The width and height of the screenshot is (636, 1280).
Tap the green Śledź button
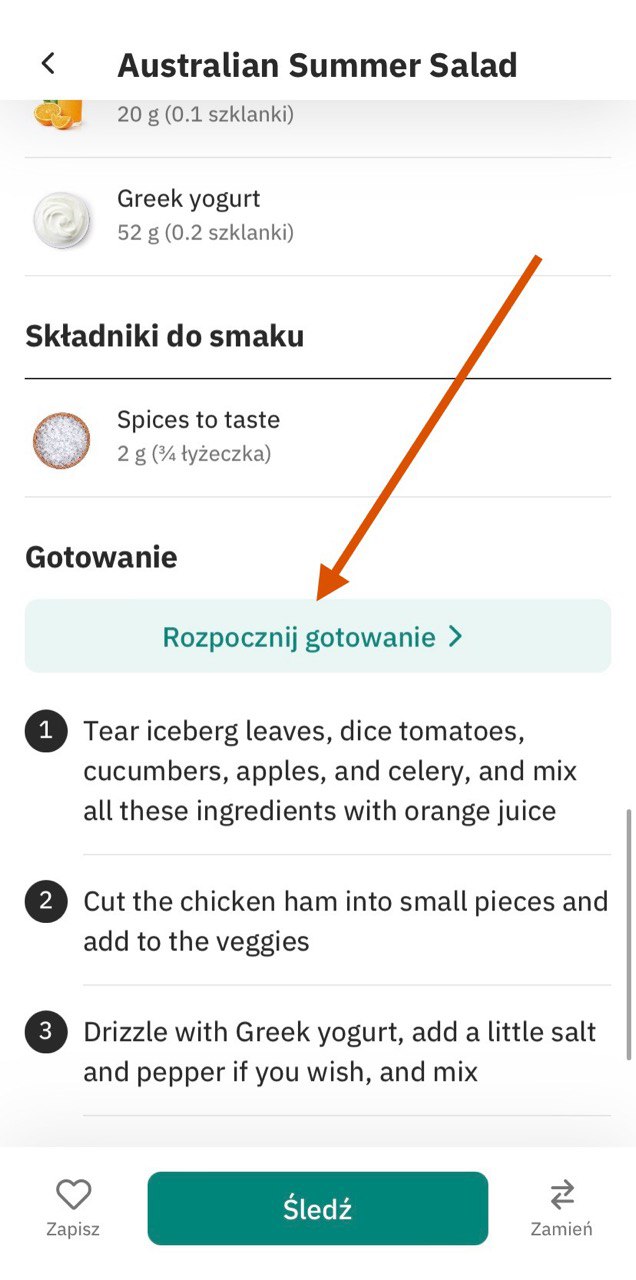[317, 1208]
